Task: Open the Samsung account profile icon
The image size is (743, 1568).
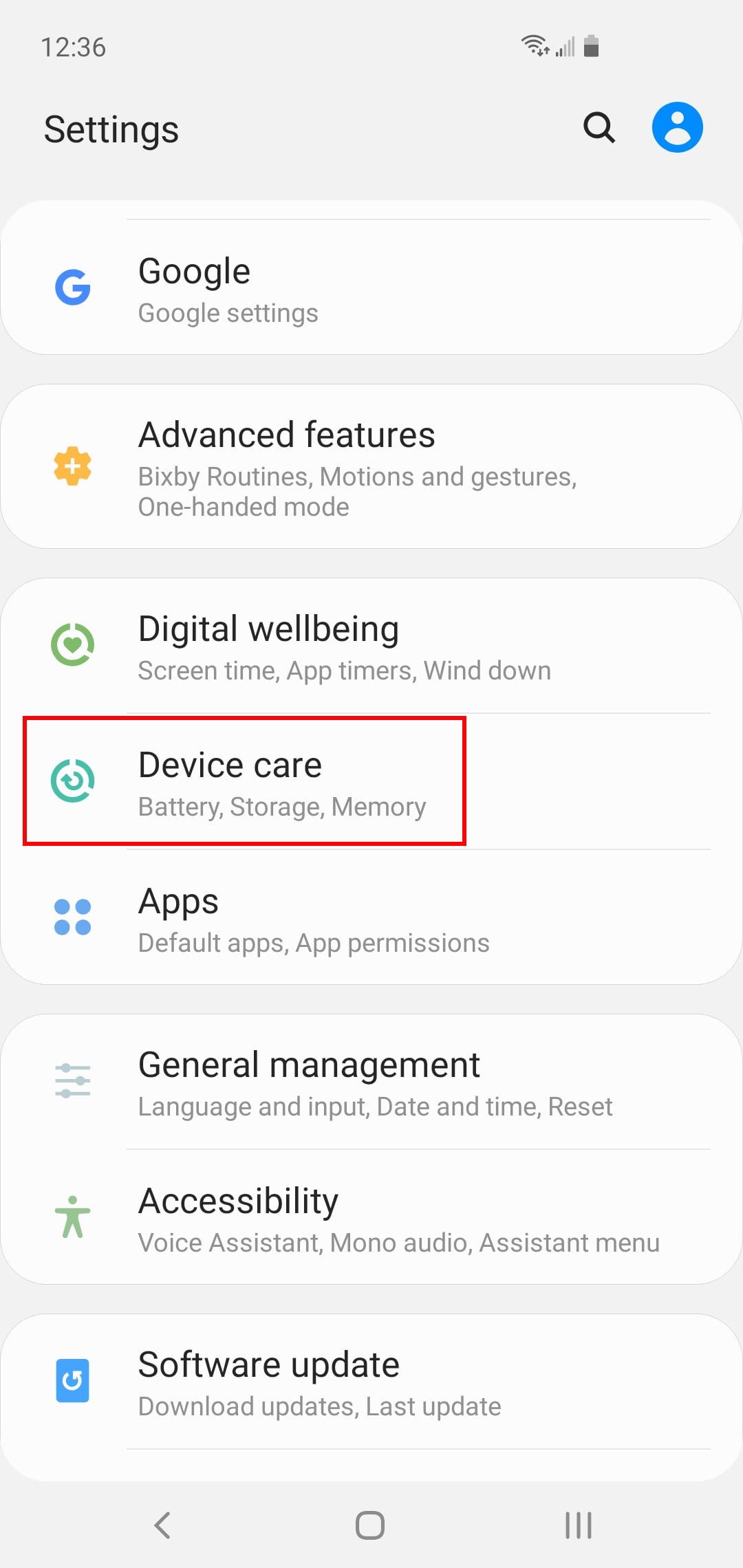Action: [677, 127]
